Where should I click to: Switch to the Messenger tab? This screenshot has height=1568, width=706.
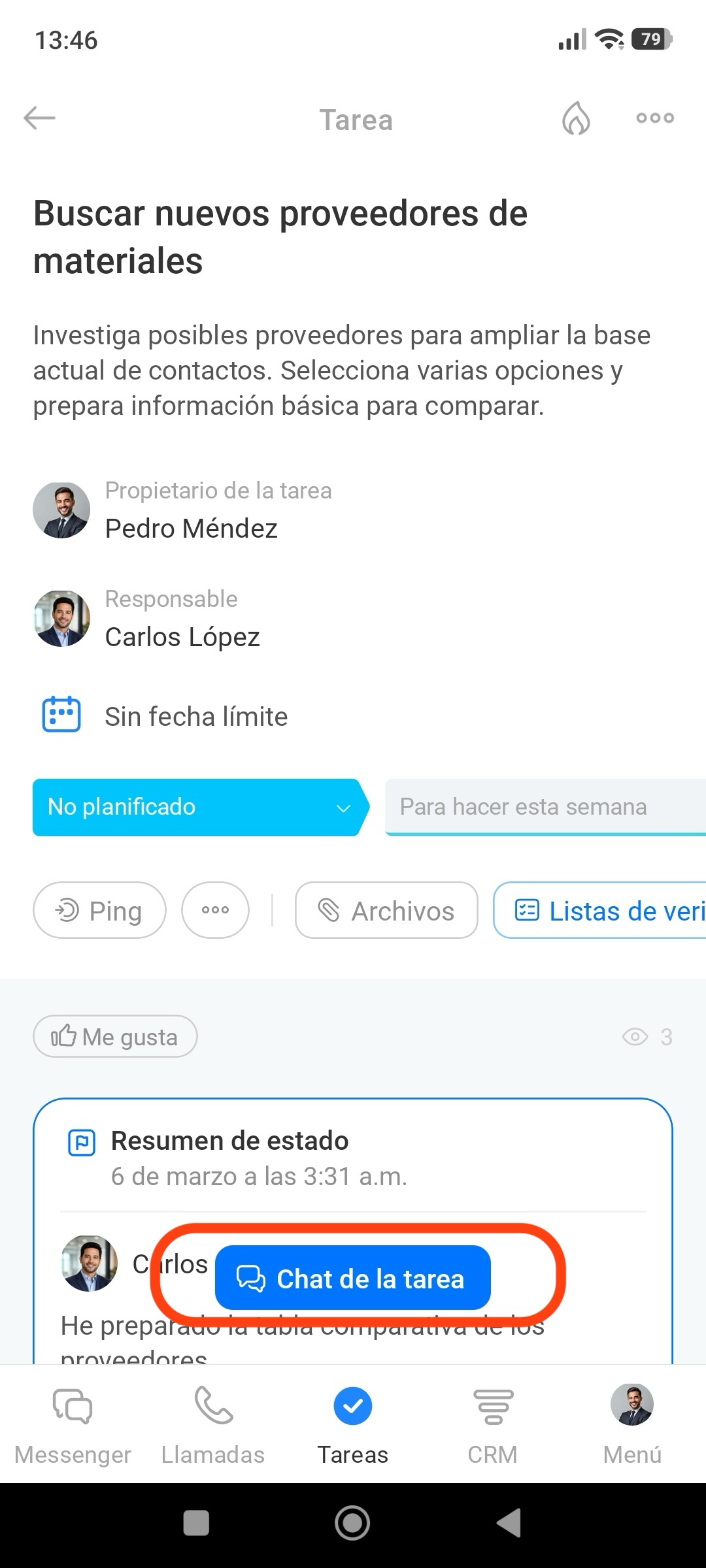tap(73, 1424)
